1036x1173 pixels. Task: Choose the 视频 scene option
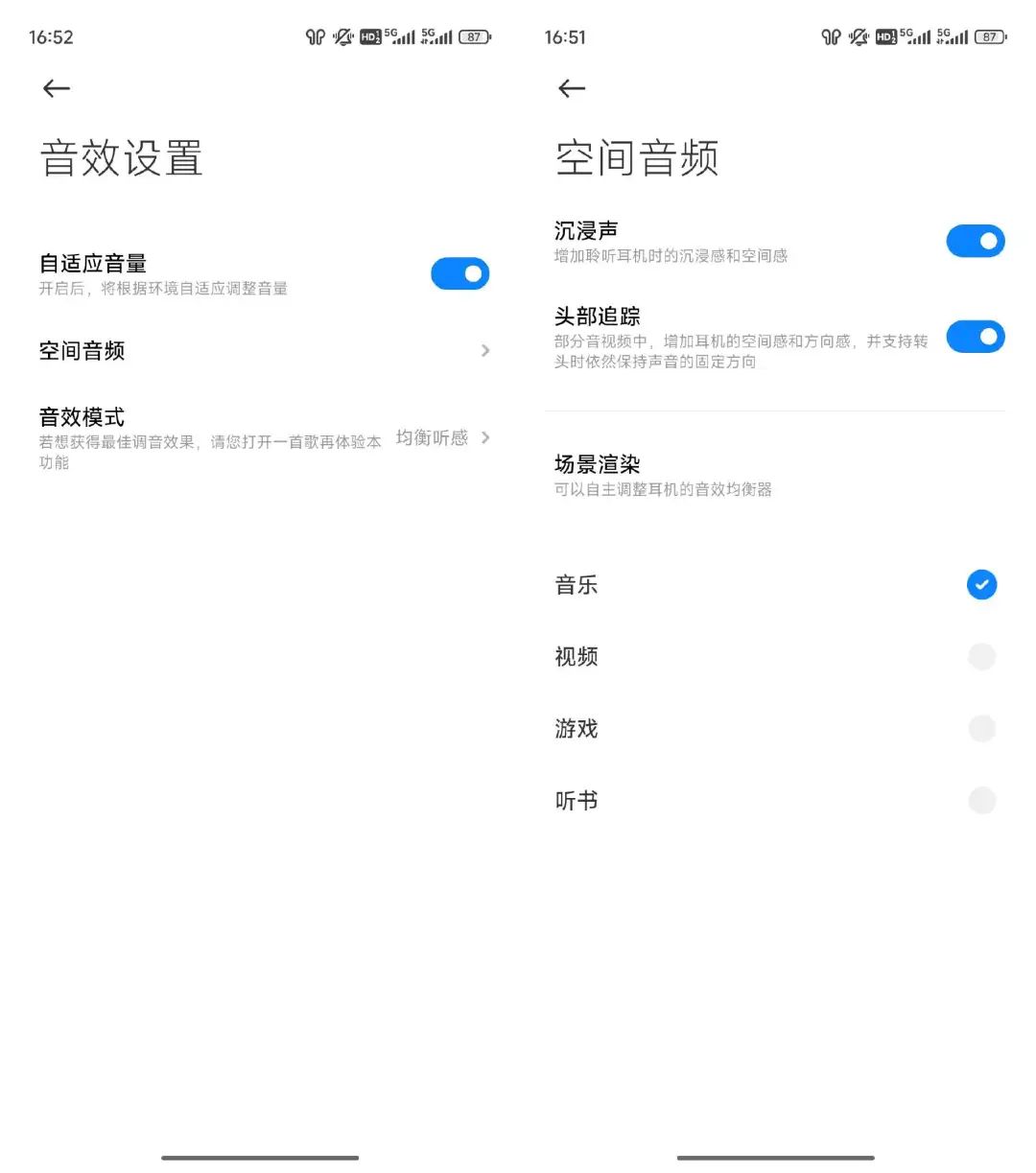pyautogui.click(x=981, y=657)
